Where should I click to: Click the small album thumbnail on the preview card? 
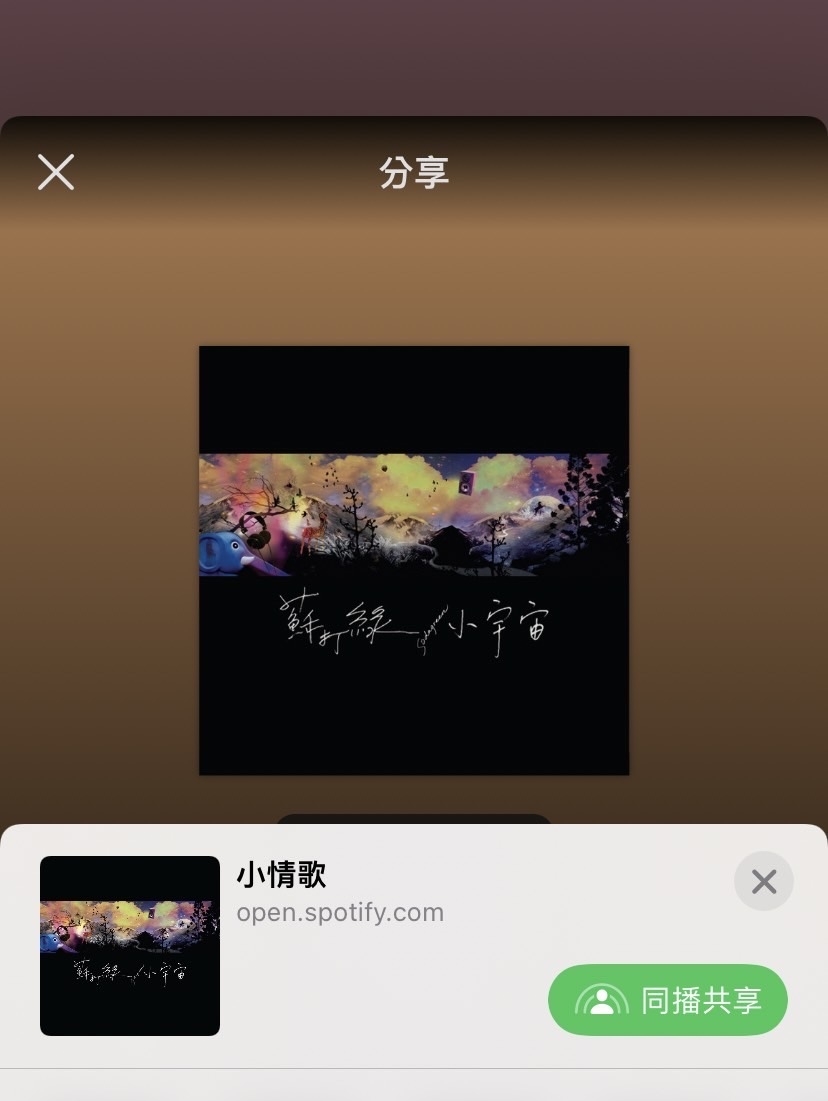pos(129,944)
